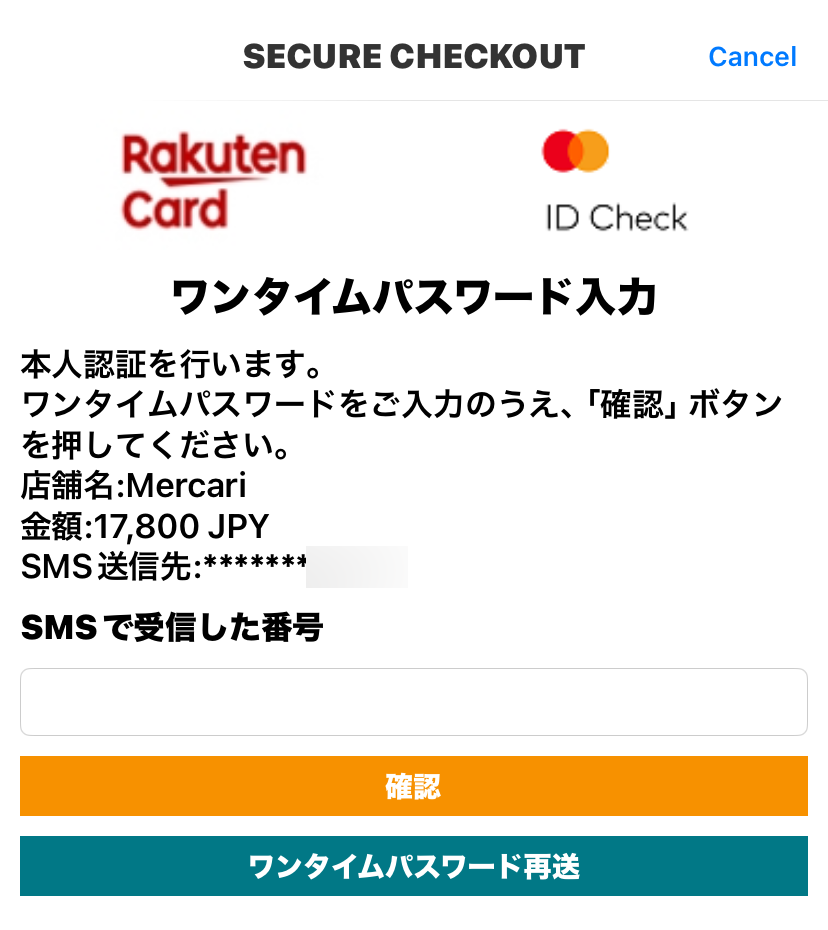
Task: Resend code with ワンタイムパスワード再送
Action: click(x=413, y=866)
